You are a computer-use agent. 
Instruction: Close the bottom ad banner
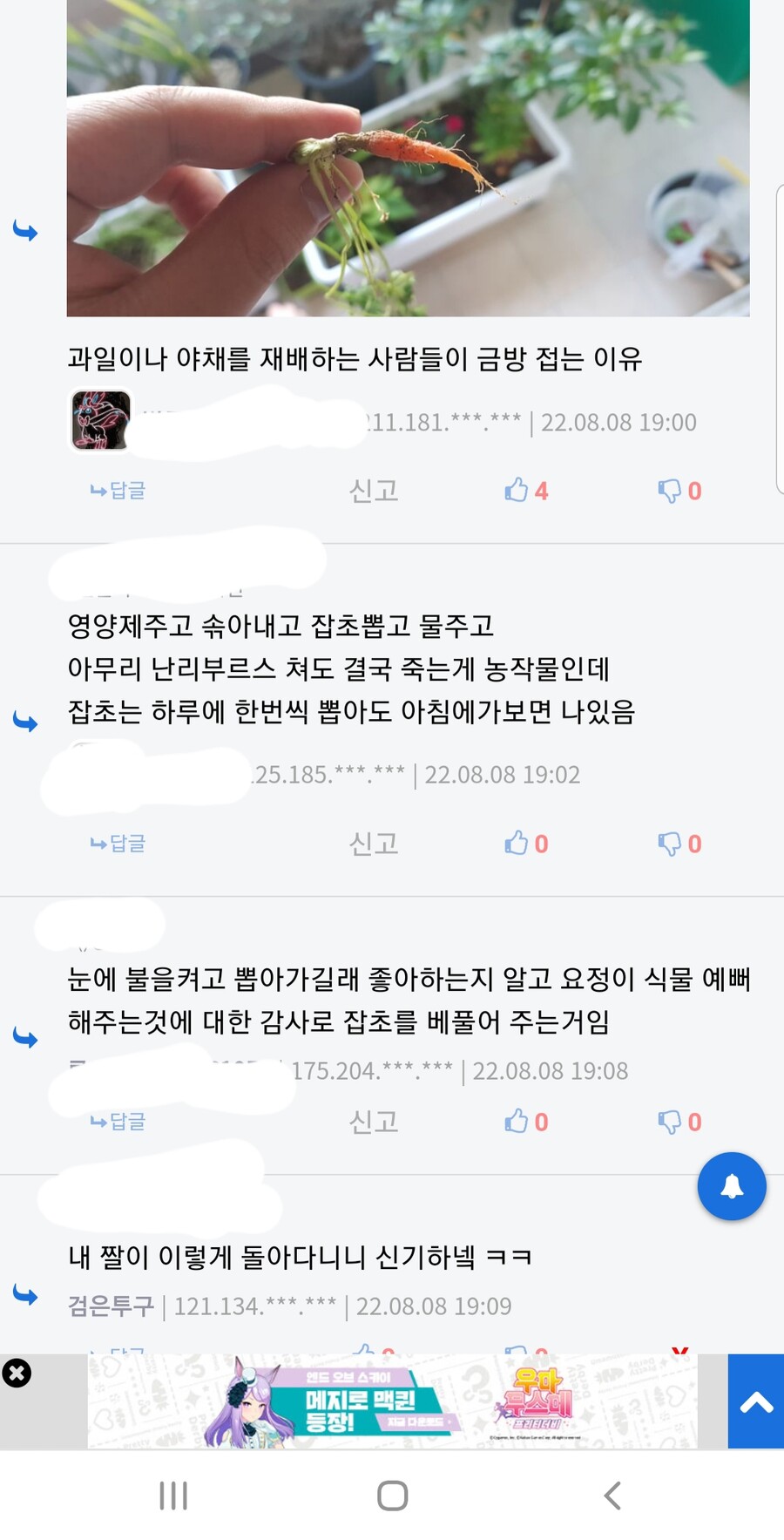coord(17,1374)
